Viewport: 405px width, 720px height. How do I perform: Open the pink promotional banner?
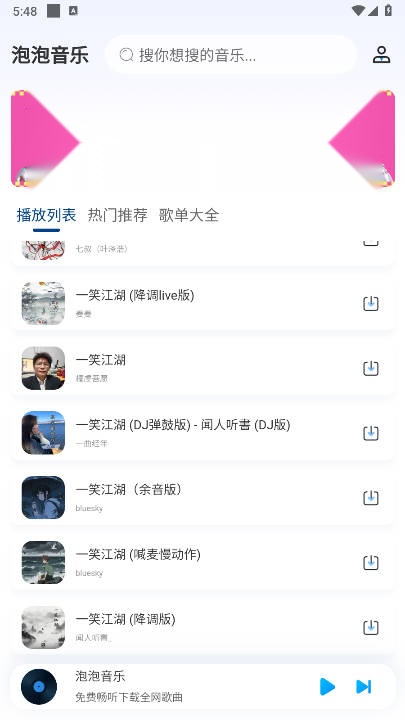[x=202, y=140]
